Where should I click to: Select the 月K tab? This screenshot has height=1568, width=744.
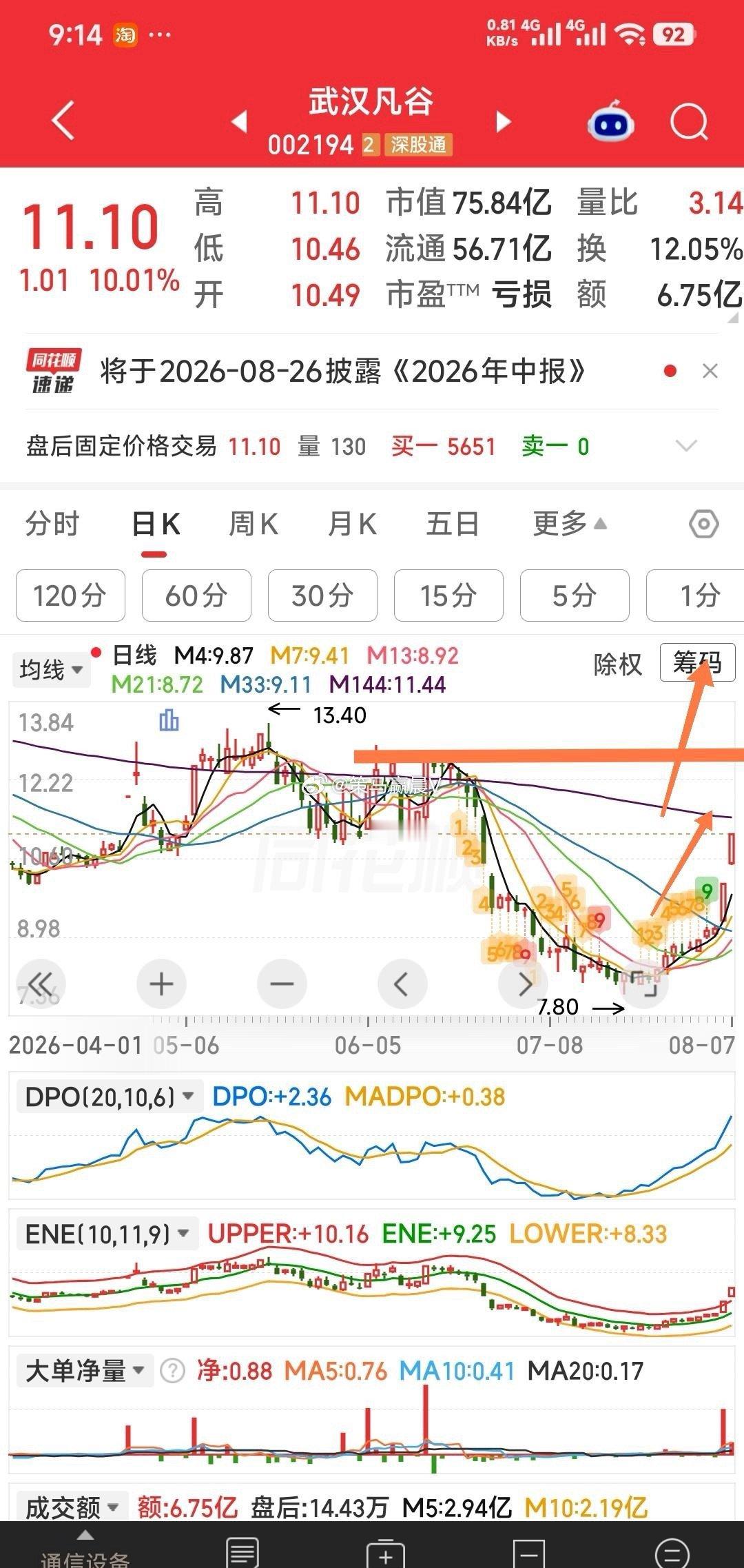click(352, 525)
